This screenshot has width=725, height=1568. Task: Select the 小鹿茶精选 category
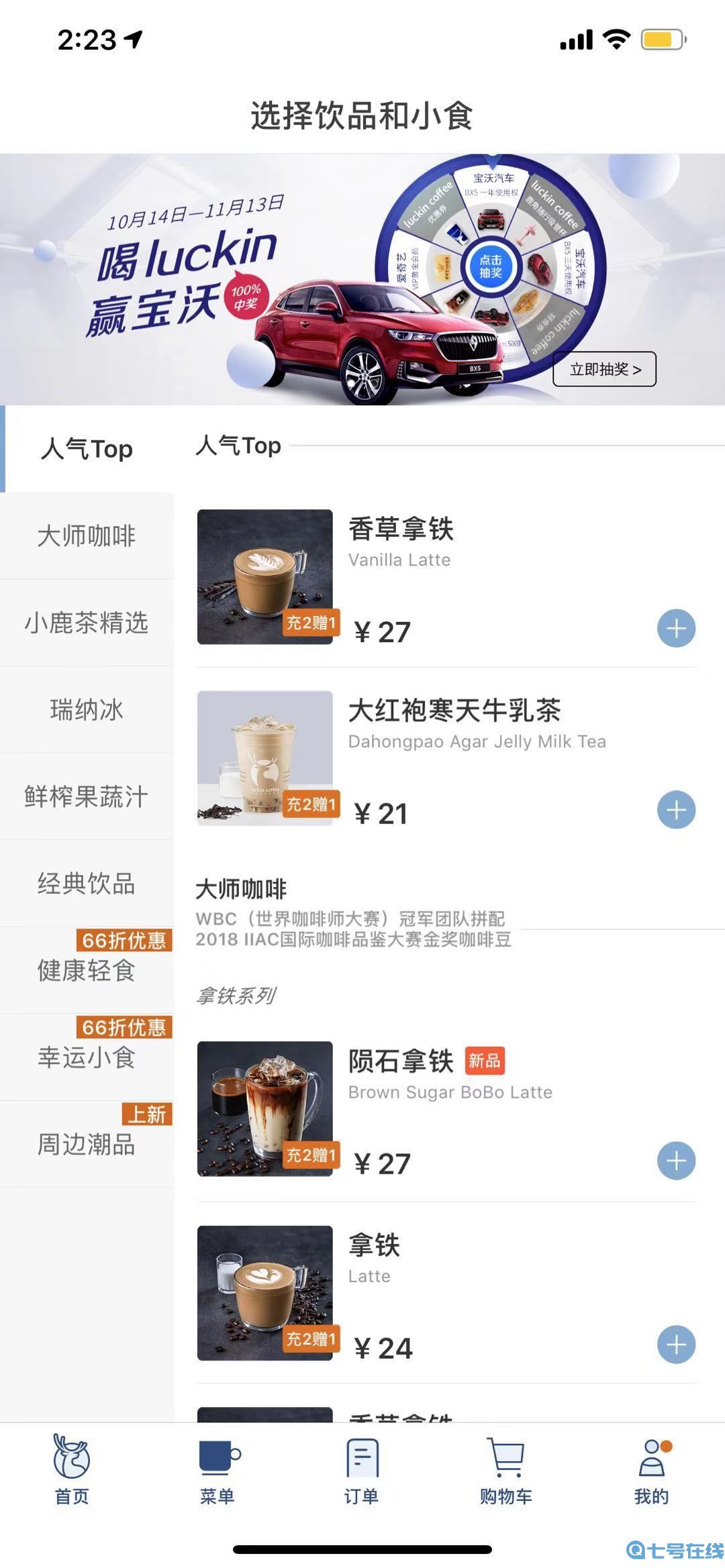[x=87, y=623]
